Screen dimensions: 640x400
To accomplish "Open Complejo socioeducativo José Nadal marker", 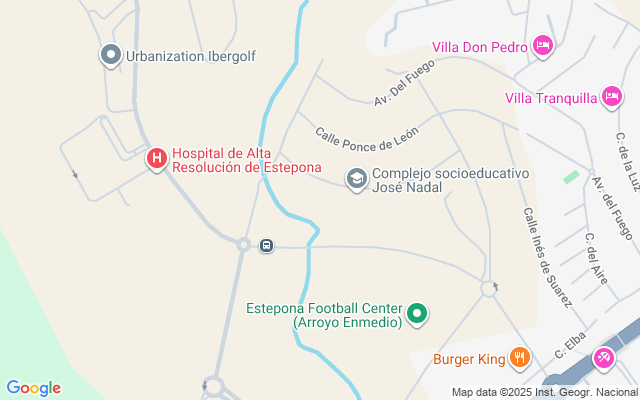I will coord(356,179).
